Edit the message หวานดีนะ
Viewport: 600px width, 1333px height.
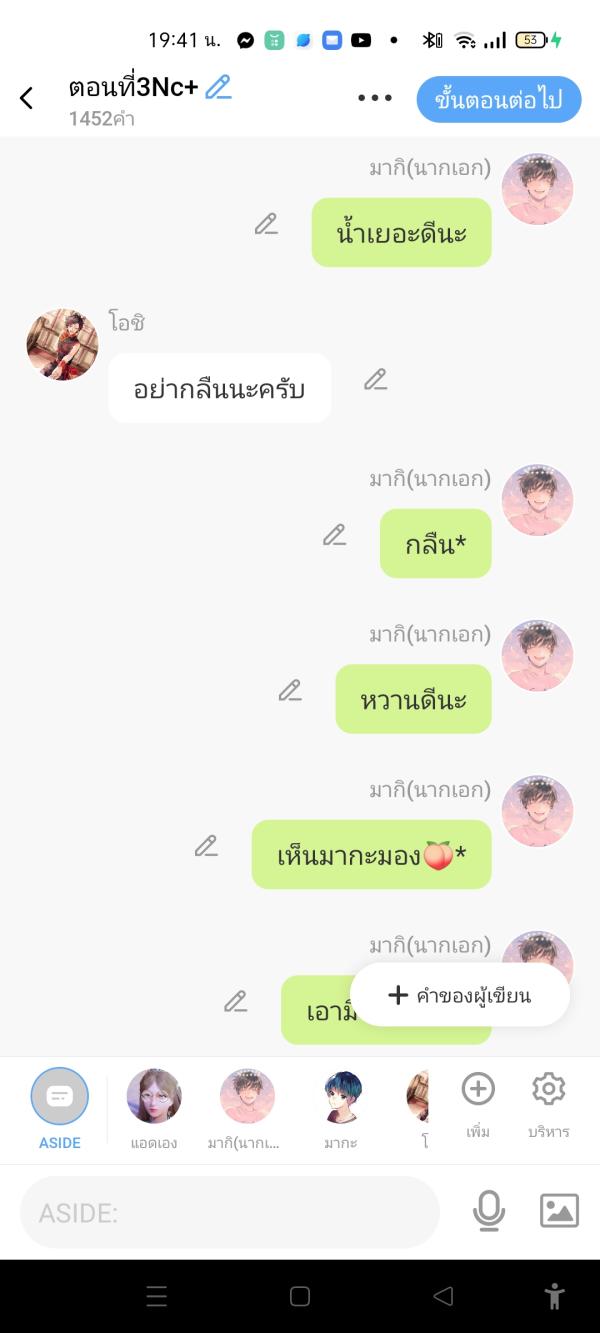pos(290,690)
